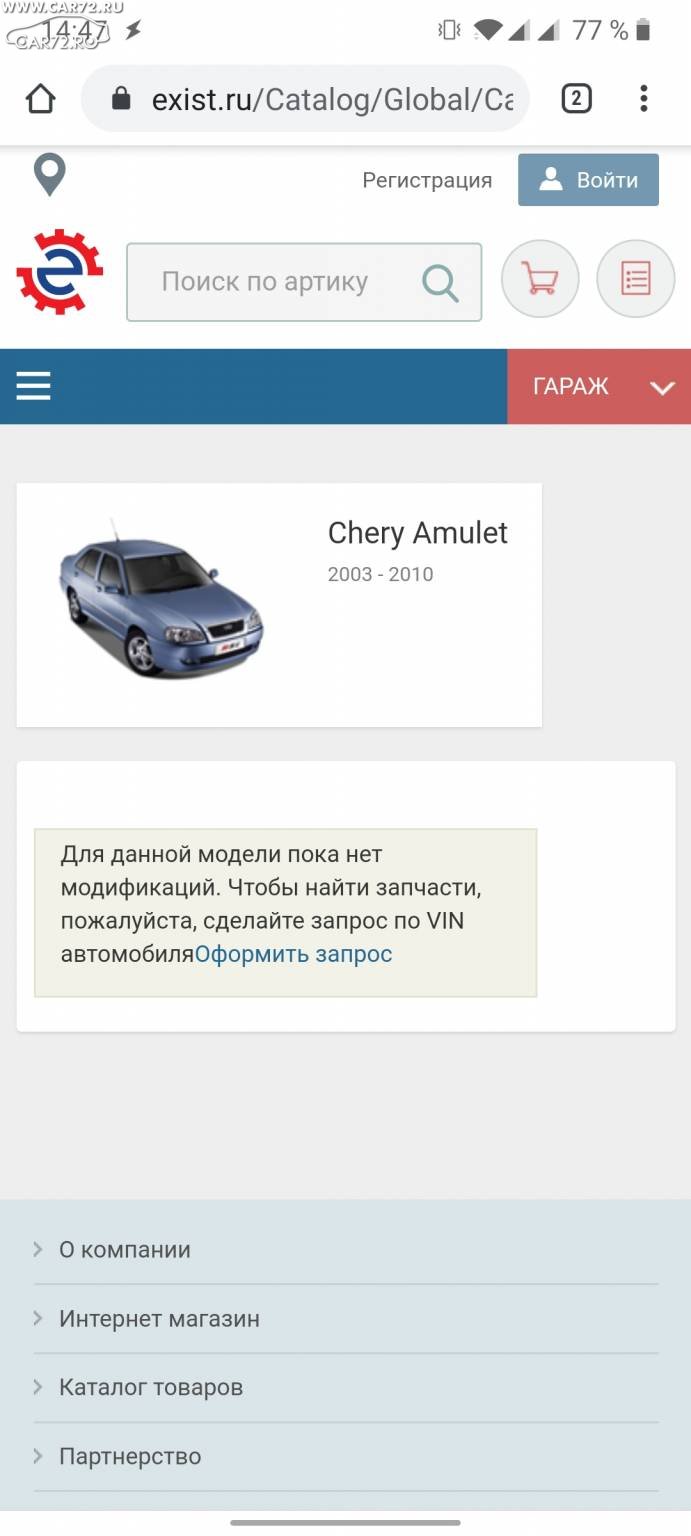Tap the magnifier search icon
Screen dimensions: 691x1536
[440, 282]
